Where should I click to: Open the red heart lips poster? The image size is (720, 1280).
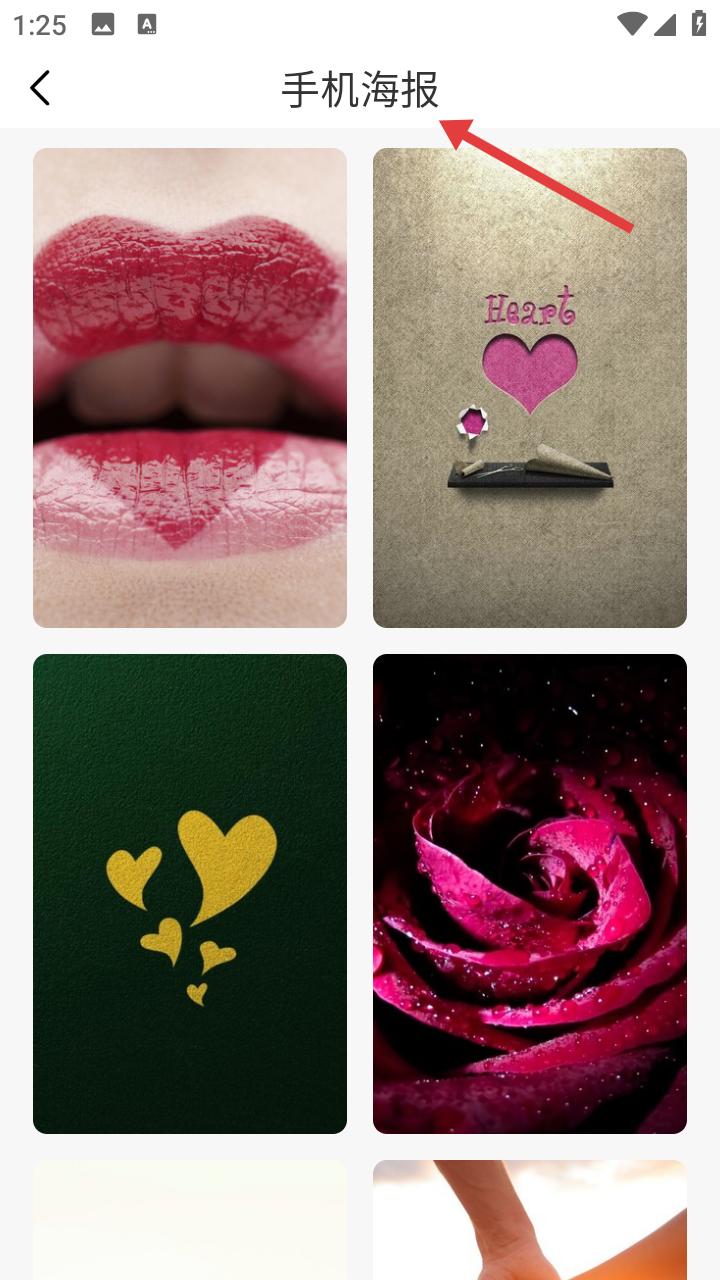pyautogui.click(x=190, y=388)
